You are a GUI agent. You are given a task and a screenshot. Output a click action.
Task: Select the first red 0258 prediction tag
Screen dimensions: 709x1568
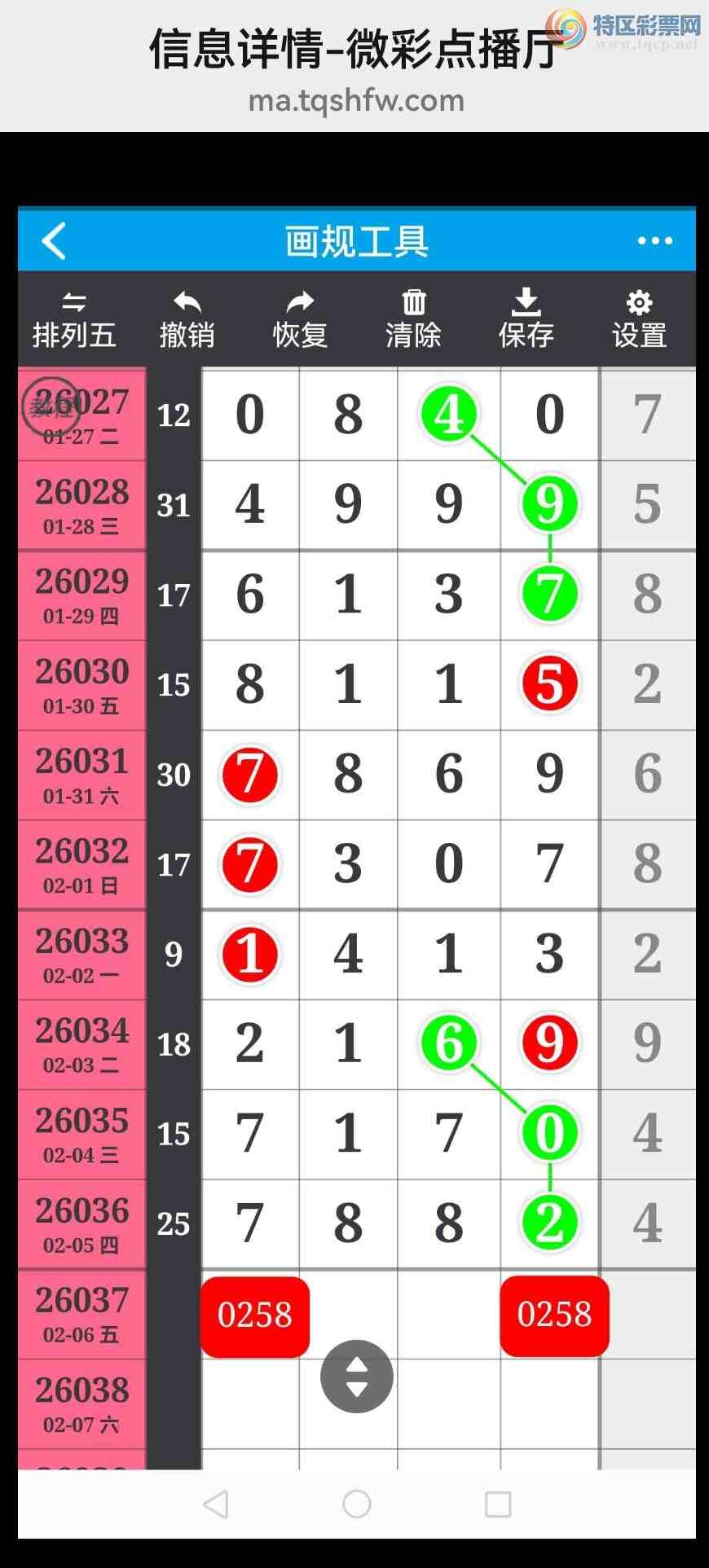[x=255, y=1315]
